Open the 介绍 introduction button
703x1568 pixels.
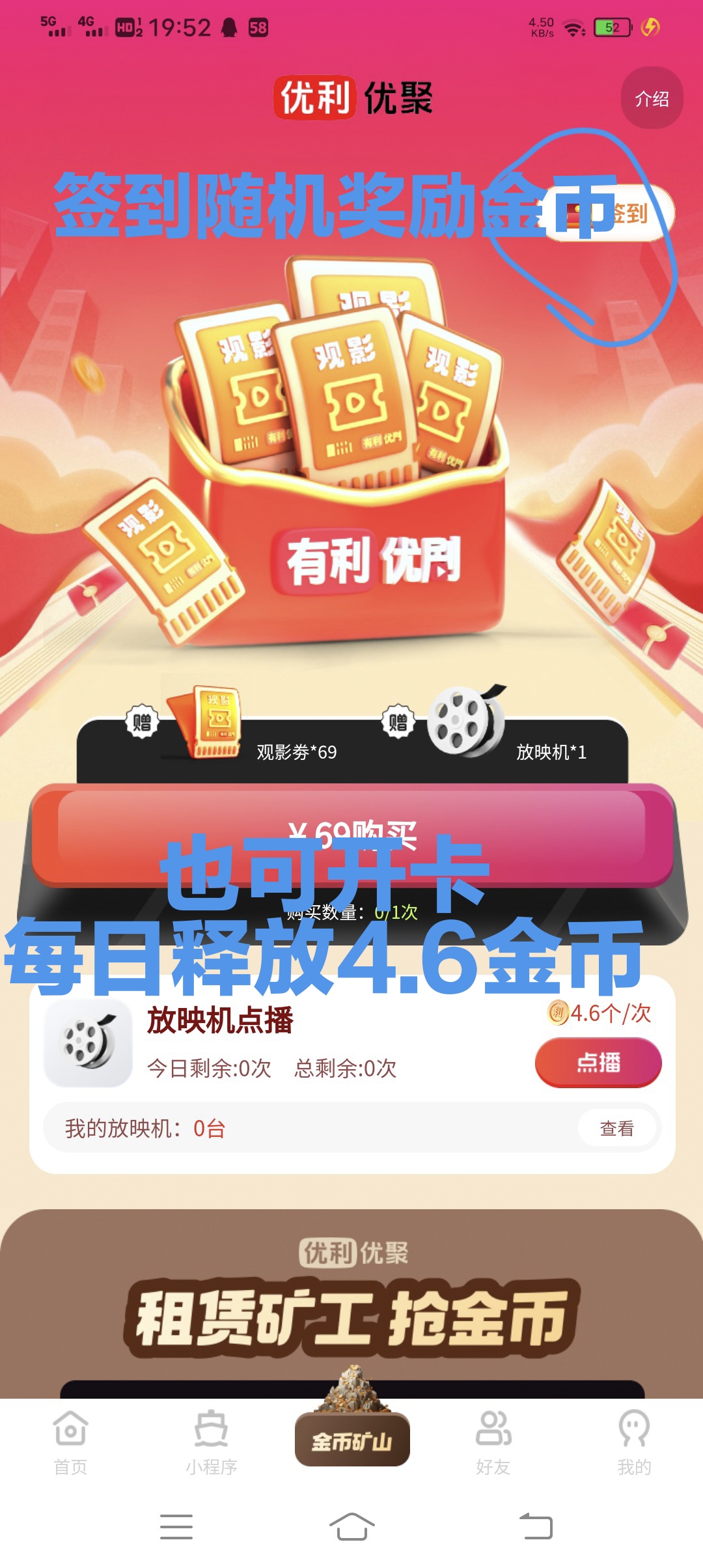(652, 98)
